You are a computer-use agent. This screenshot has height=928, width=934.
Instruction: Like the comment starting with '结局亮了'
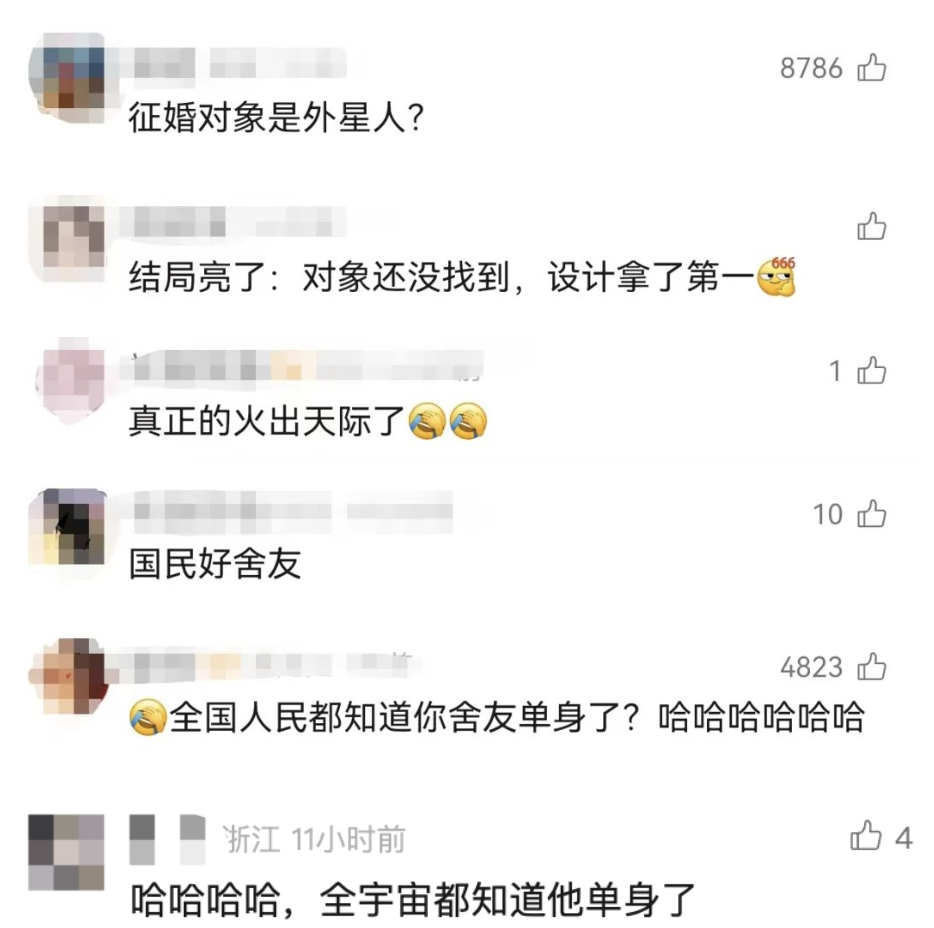(x=871, y=227)
